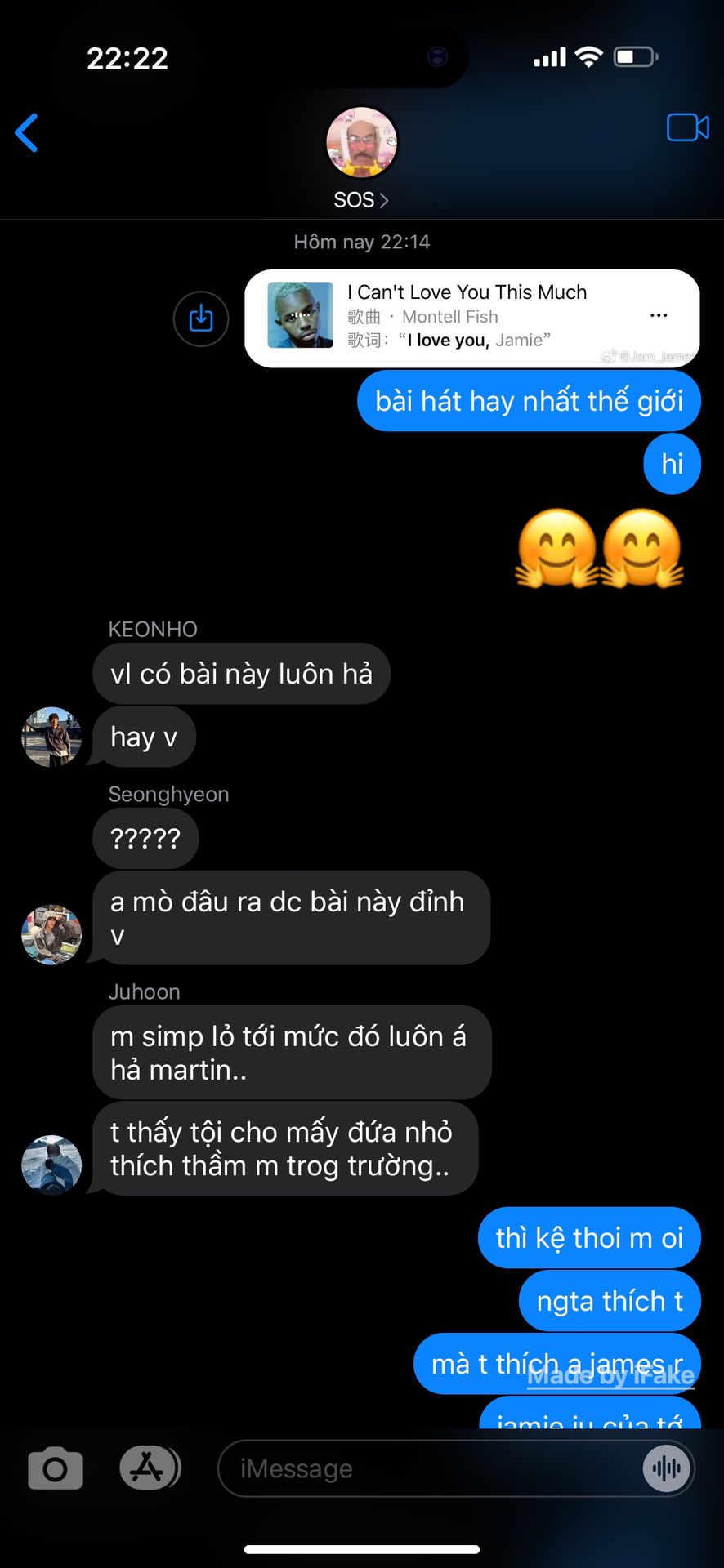
Task: View Seonghyeon's profile picture
Action: coord(51,934)
